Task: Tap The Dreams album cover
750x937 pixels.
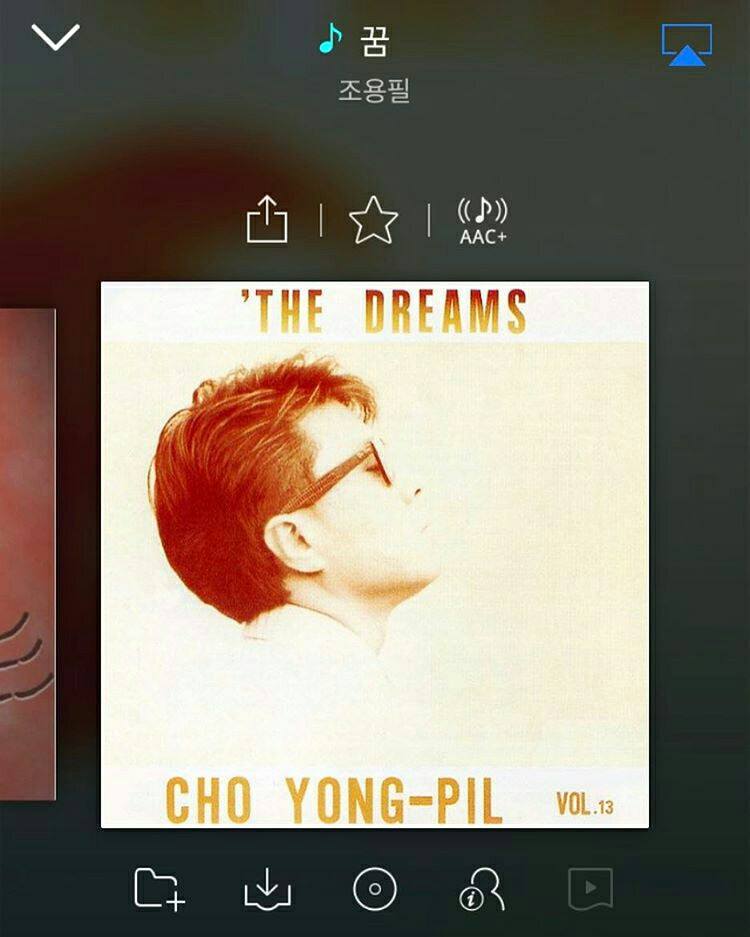Action: click(x=375, y=555)
